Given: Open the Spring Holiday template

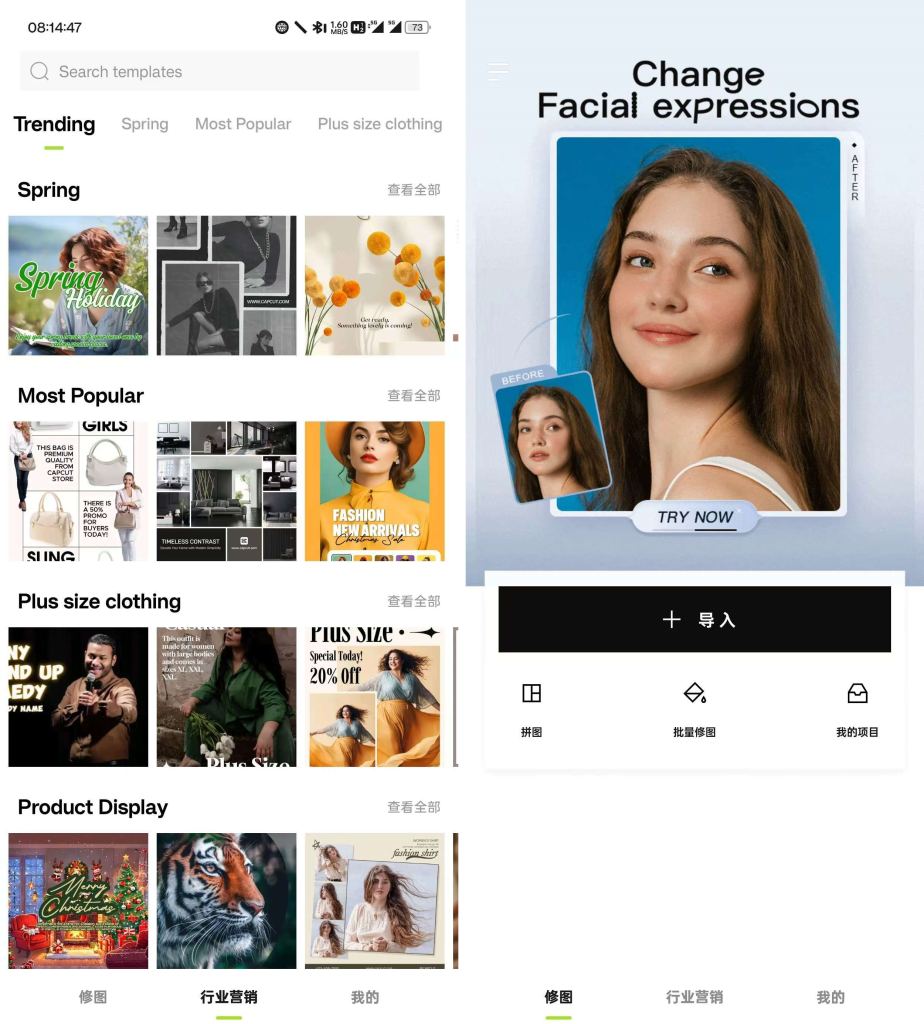Looking at the screenshot, I should (78, 285).
